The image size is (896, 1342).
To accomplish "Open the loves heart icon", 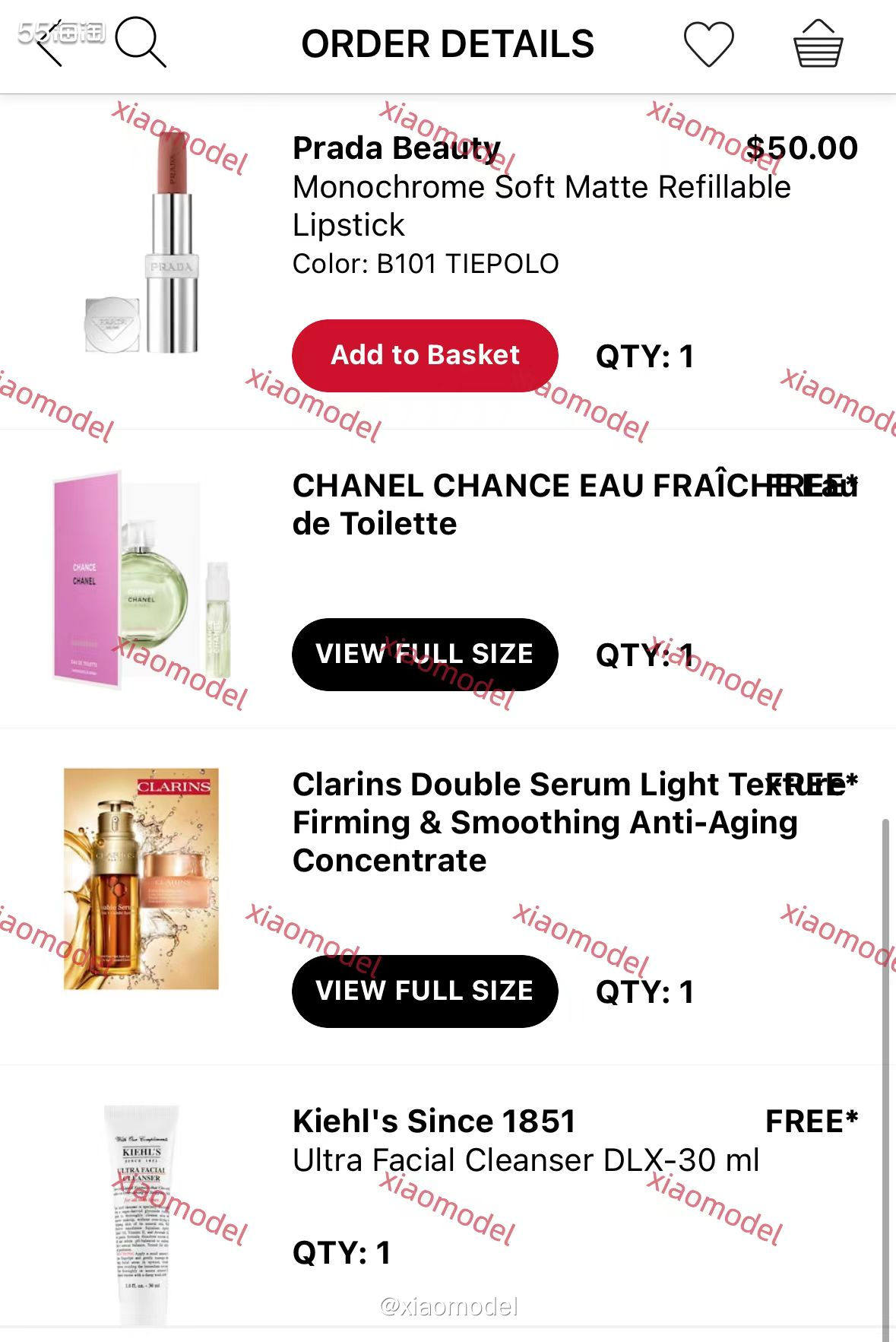I will pyautogui.click(x=708, y=44).
